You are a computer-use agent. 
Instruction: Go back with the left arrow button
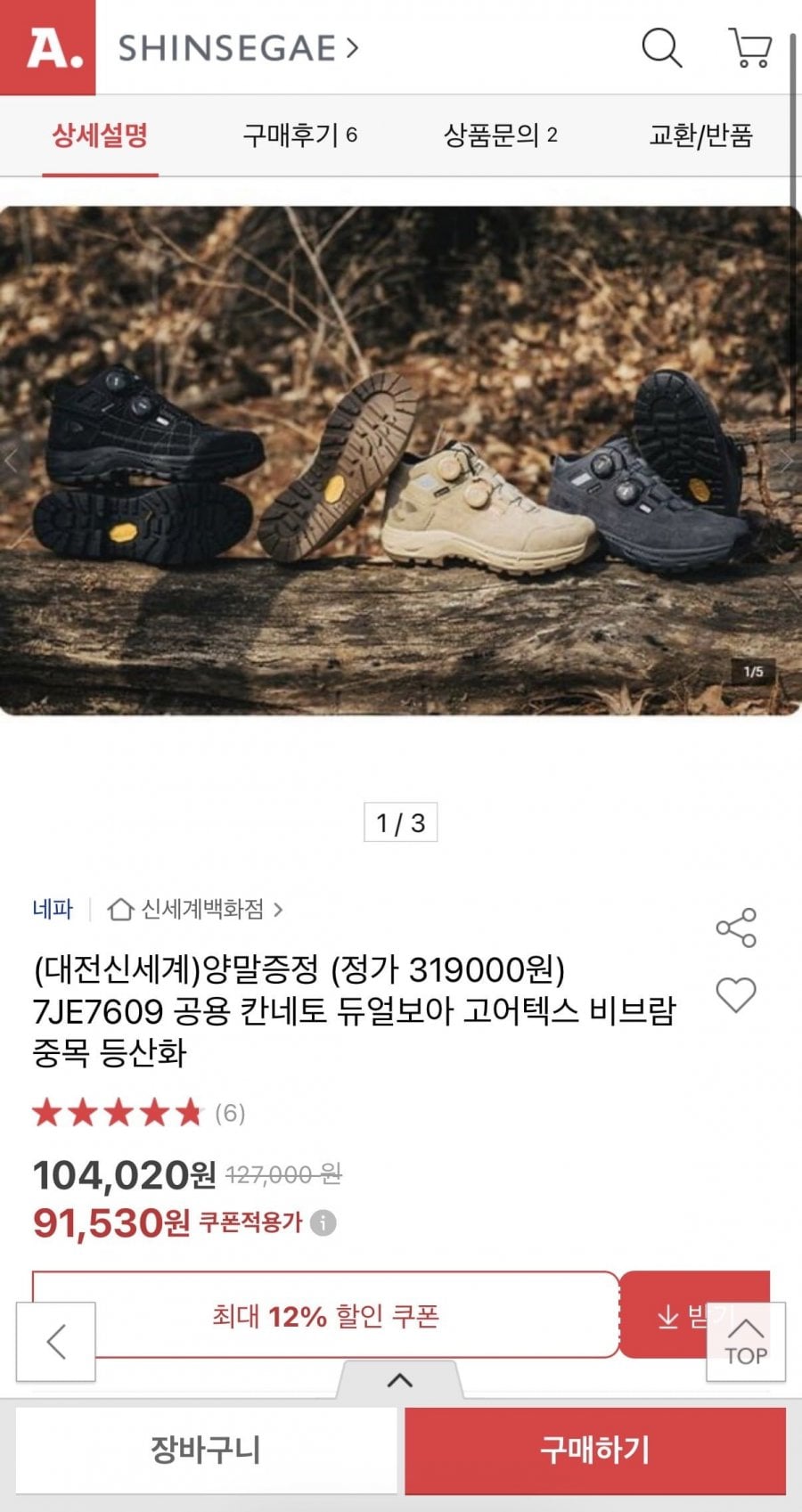(x=56, y=1341)
